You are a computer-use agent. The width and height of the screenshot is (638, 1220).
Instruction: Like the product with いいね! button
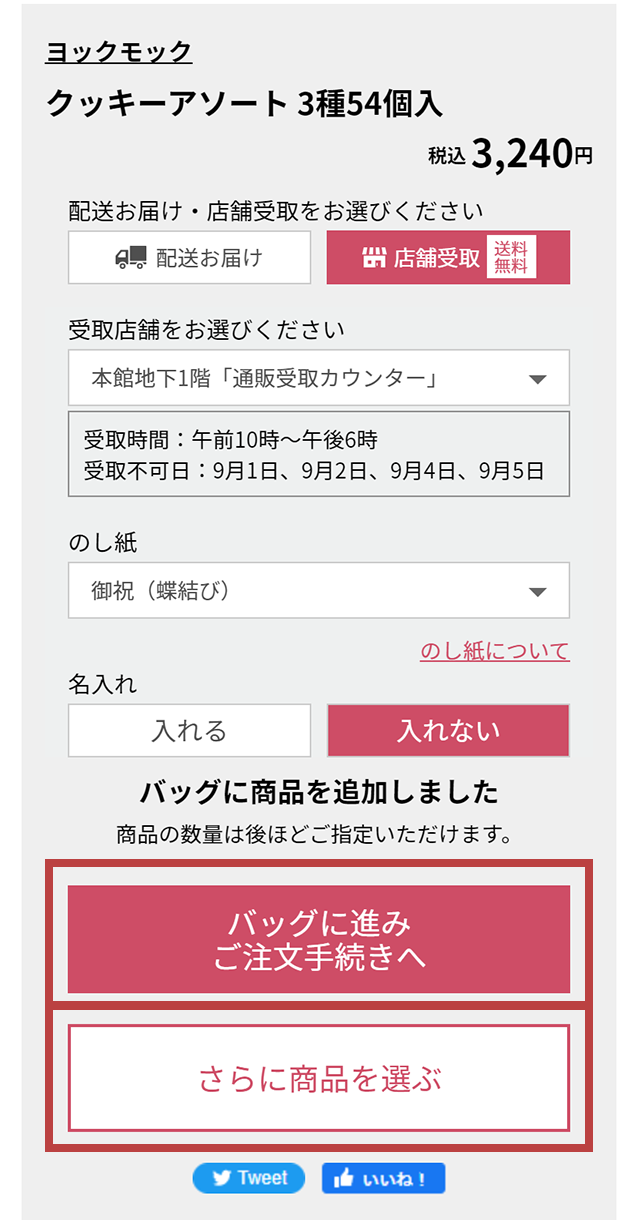[383, 1178]
